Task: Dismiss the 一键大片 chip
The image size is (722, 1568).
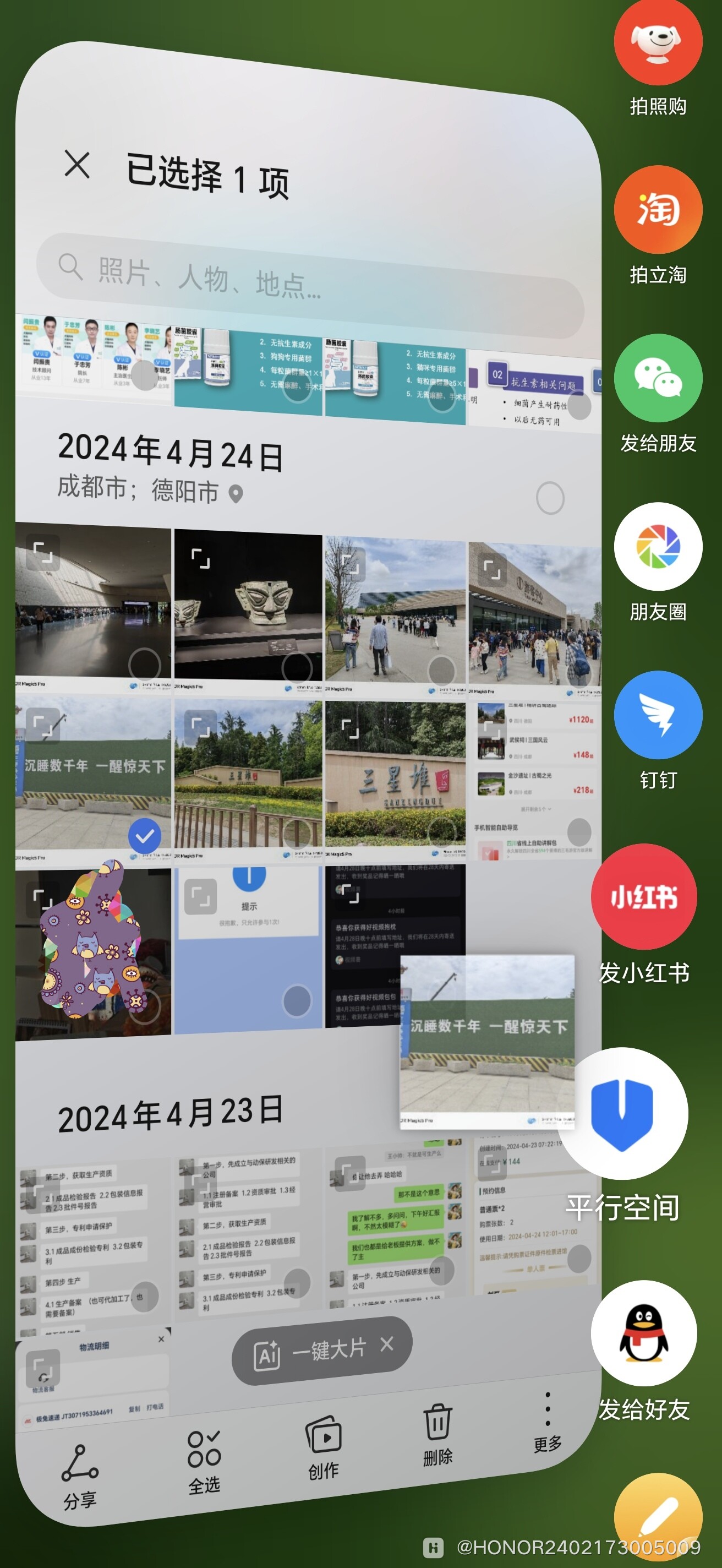Action: click(x=387, y=1344)
